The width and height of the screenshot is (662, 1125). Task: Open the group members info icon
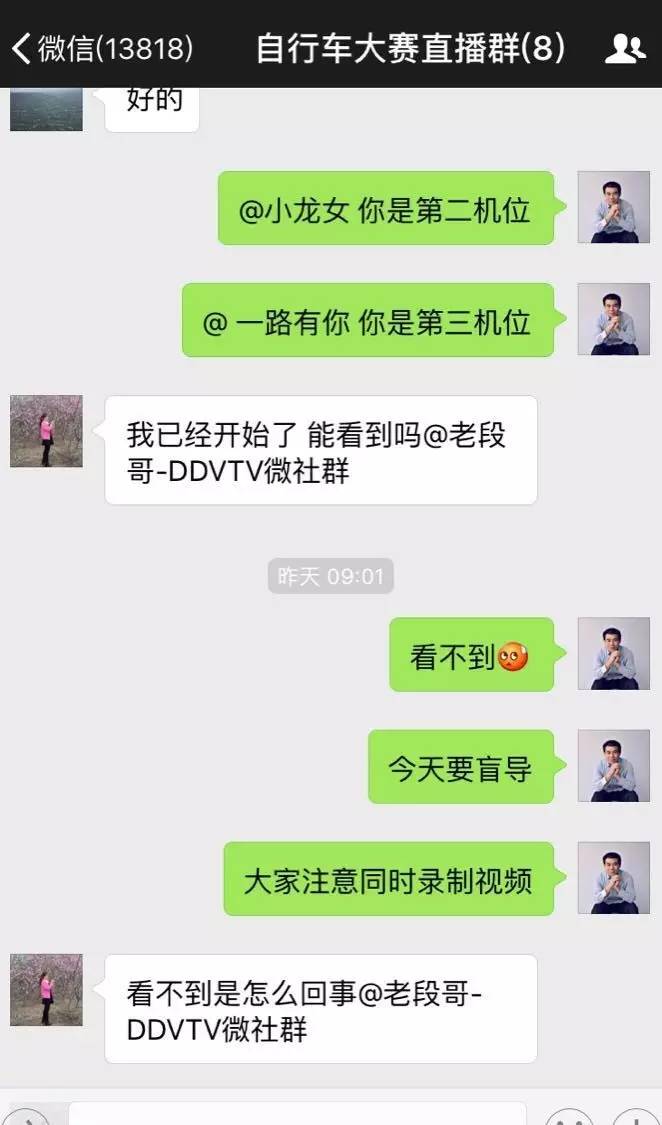(x=625, y=48)
